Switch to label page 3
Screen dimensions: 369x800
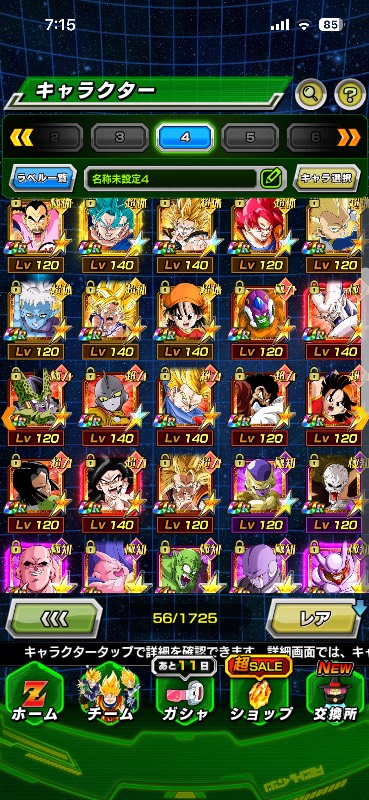pos(120,137)
